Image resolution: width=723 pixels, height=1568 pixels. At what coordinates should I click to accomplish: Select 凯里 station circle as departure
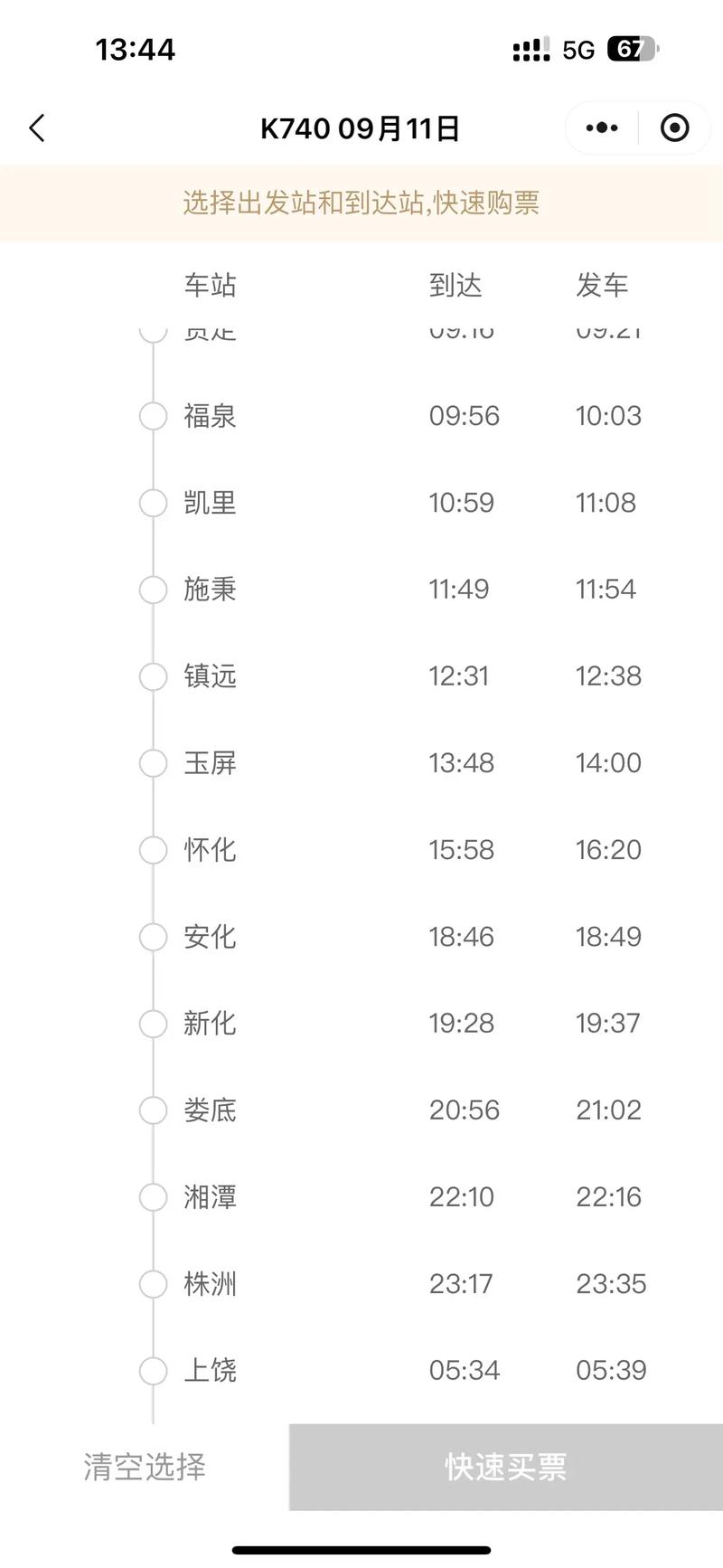pyautogui.click(x=153, y=503)
